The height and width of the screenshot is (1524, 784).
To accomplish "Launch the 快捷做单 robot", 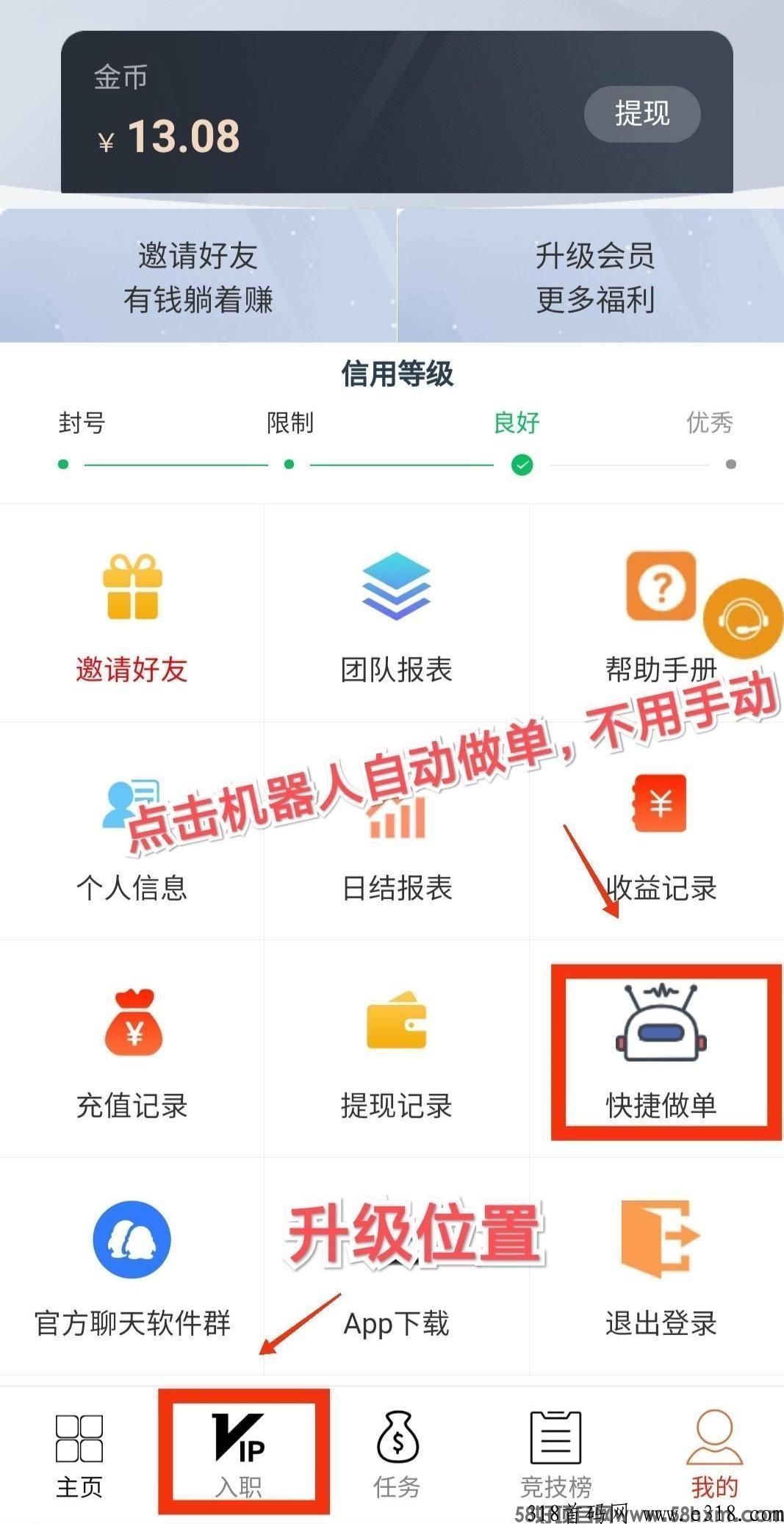I will click(x=661, y=1051).
